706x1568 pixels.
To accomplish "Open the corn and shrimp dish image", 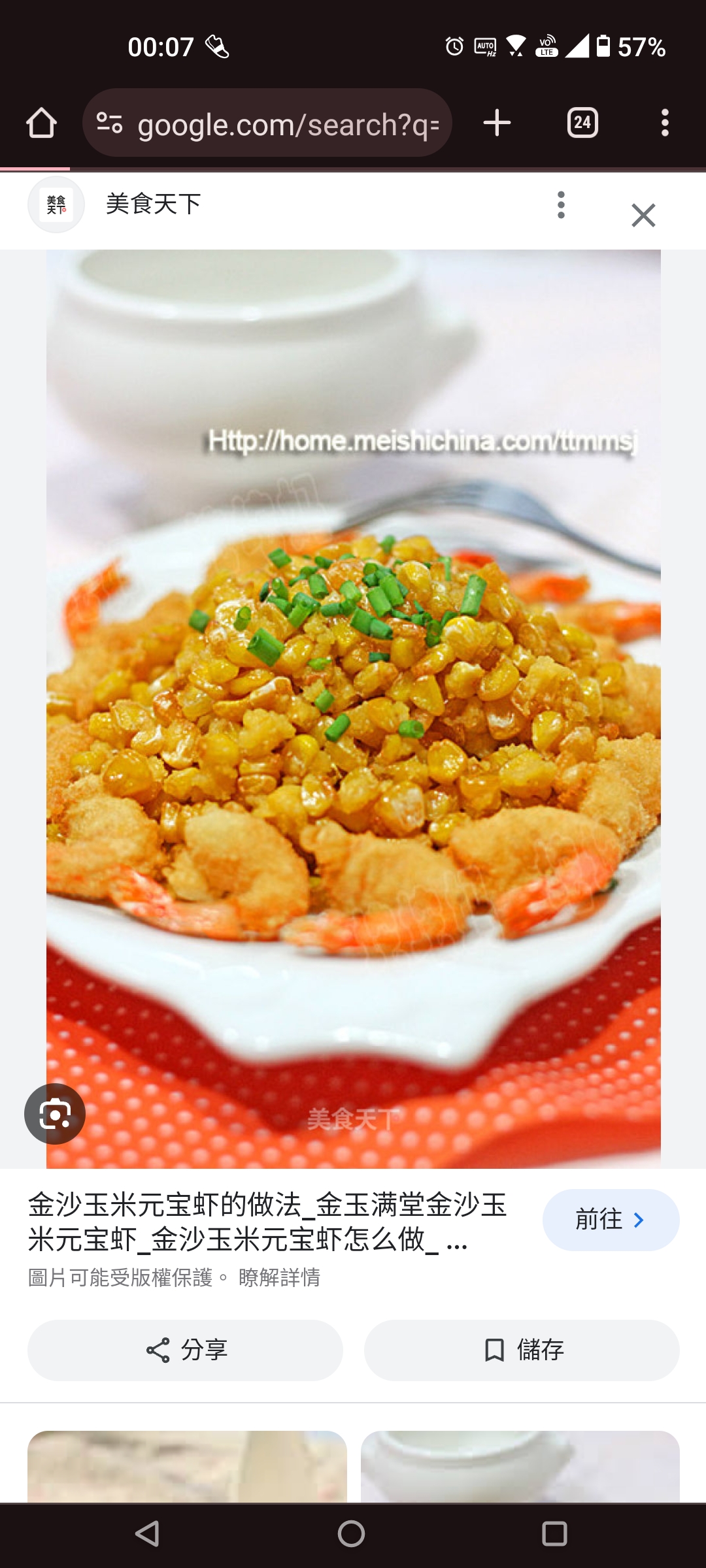I will pos(353,709).
